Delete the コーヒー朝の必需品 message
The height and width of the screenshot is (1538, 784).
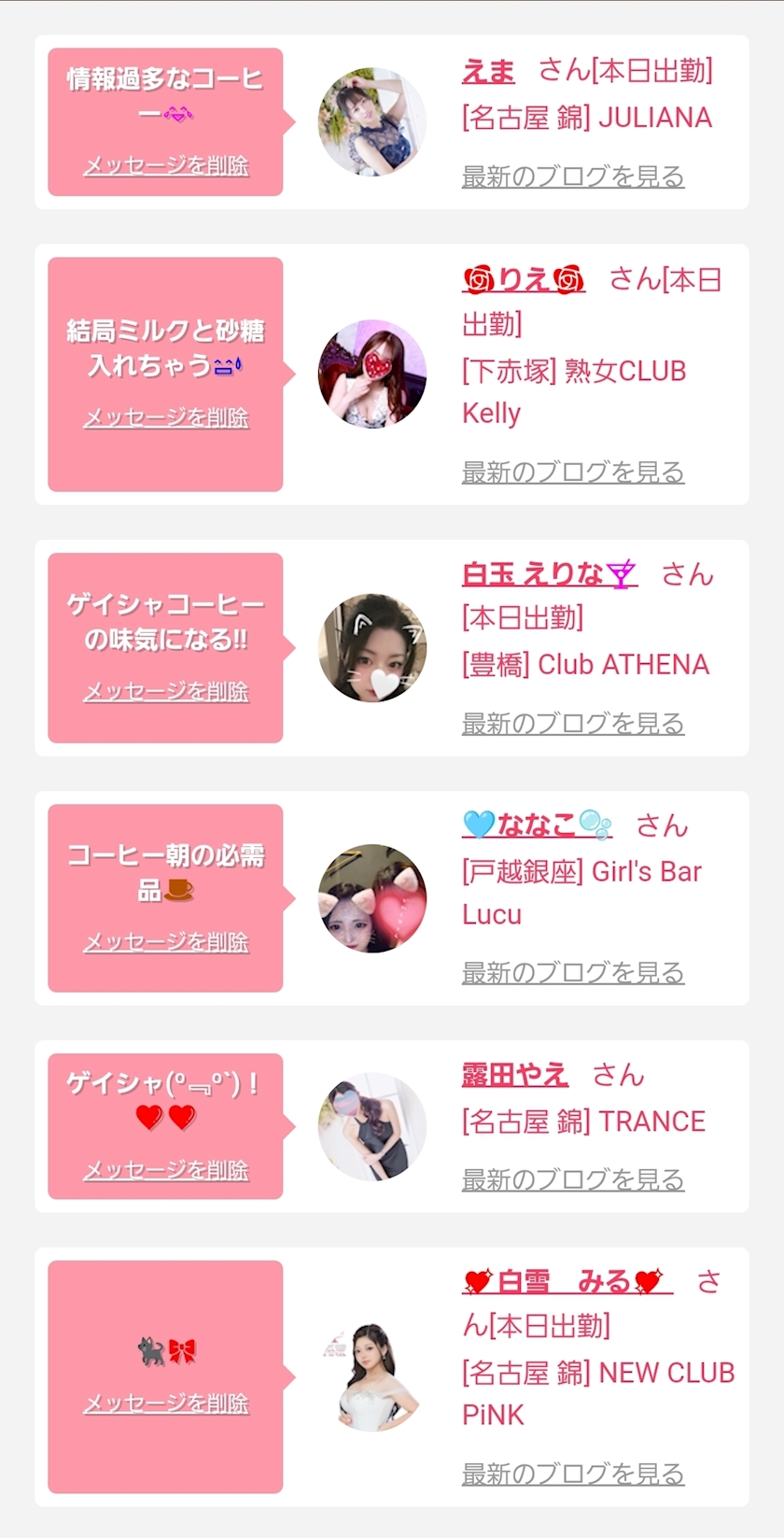pos(166,941)
